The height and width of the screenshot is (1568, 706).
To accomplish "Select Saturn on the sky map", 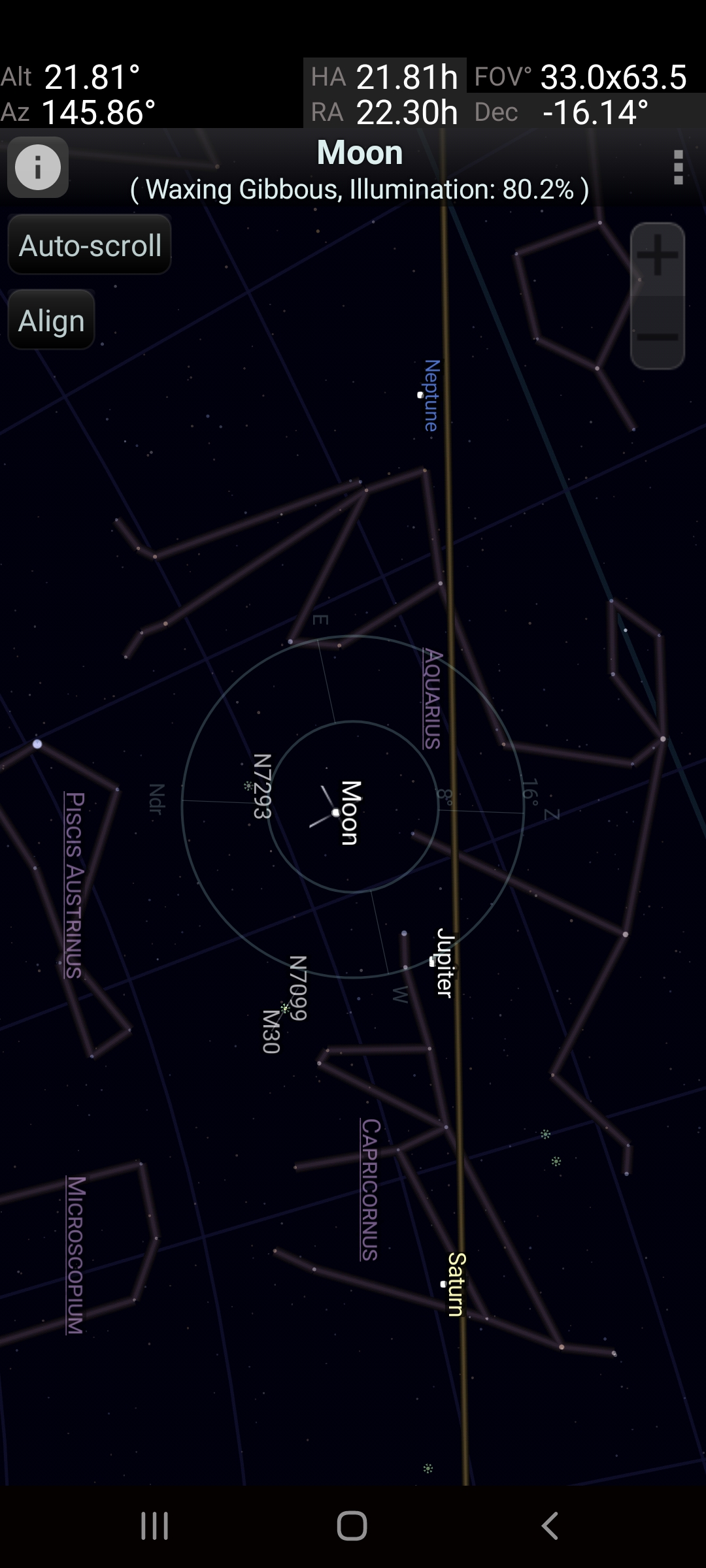I will (445, 1284).
